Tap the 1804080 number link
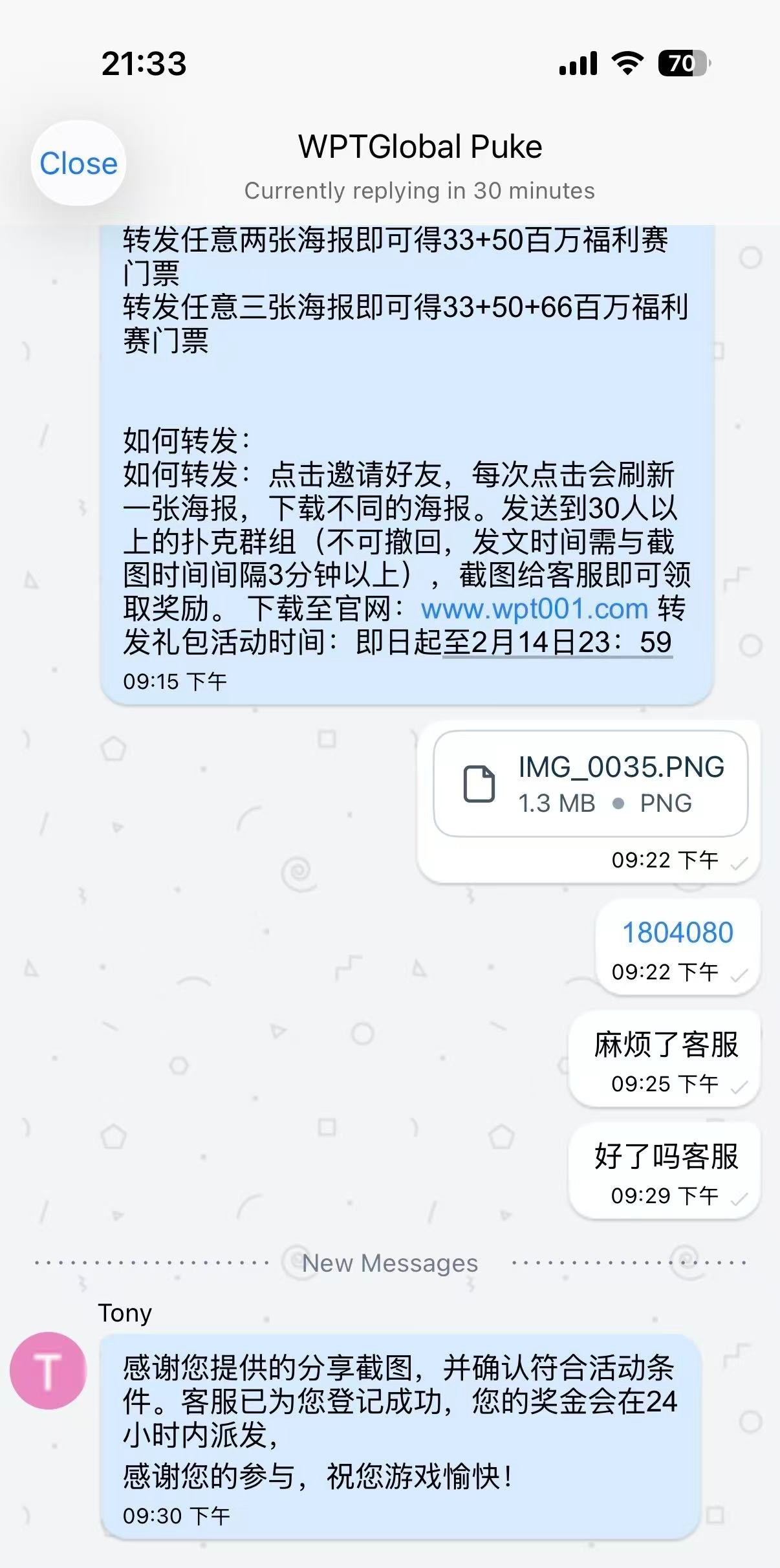 click(677, 932)
